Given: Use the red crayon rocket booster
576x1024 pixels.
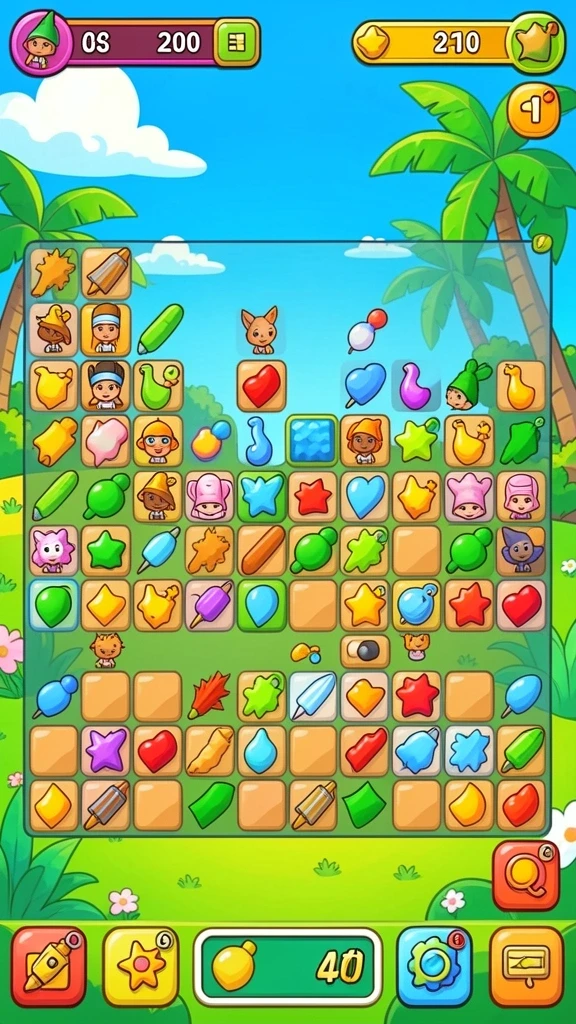Looking at the screenshot, I should pos(49,966).
